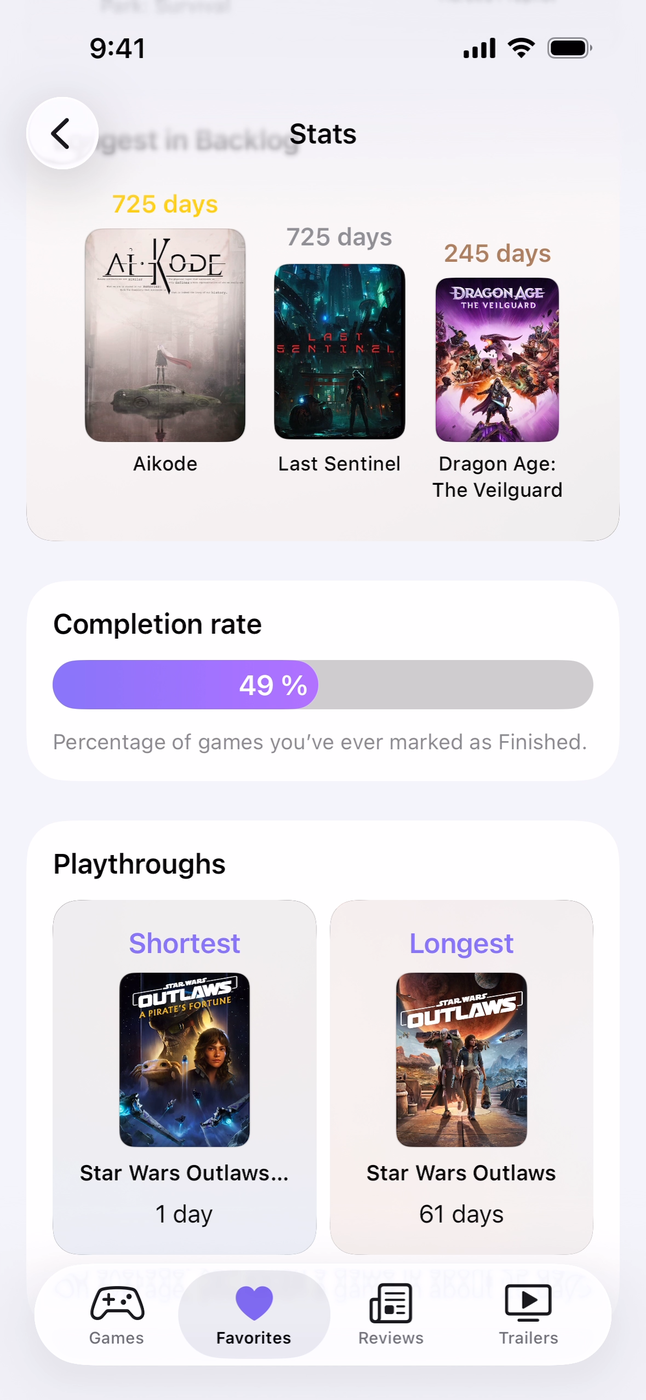Viewport: 646px width, 1400px height.
Task: Open Dragon Age: The Veilguard cover
Action: pos(497,359)
